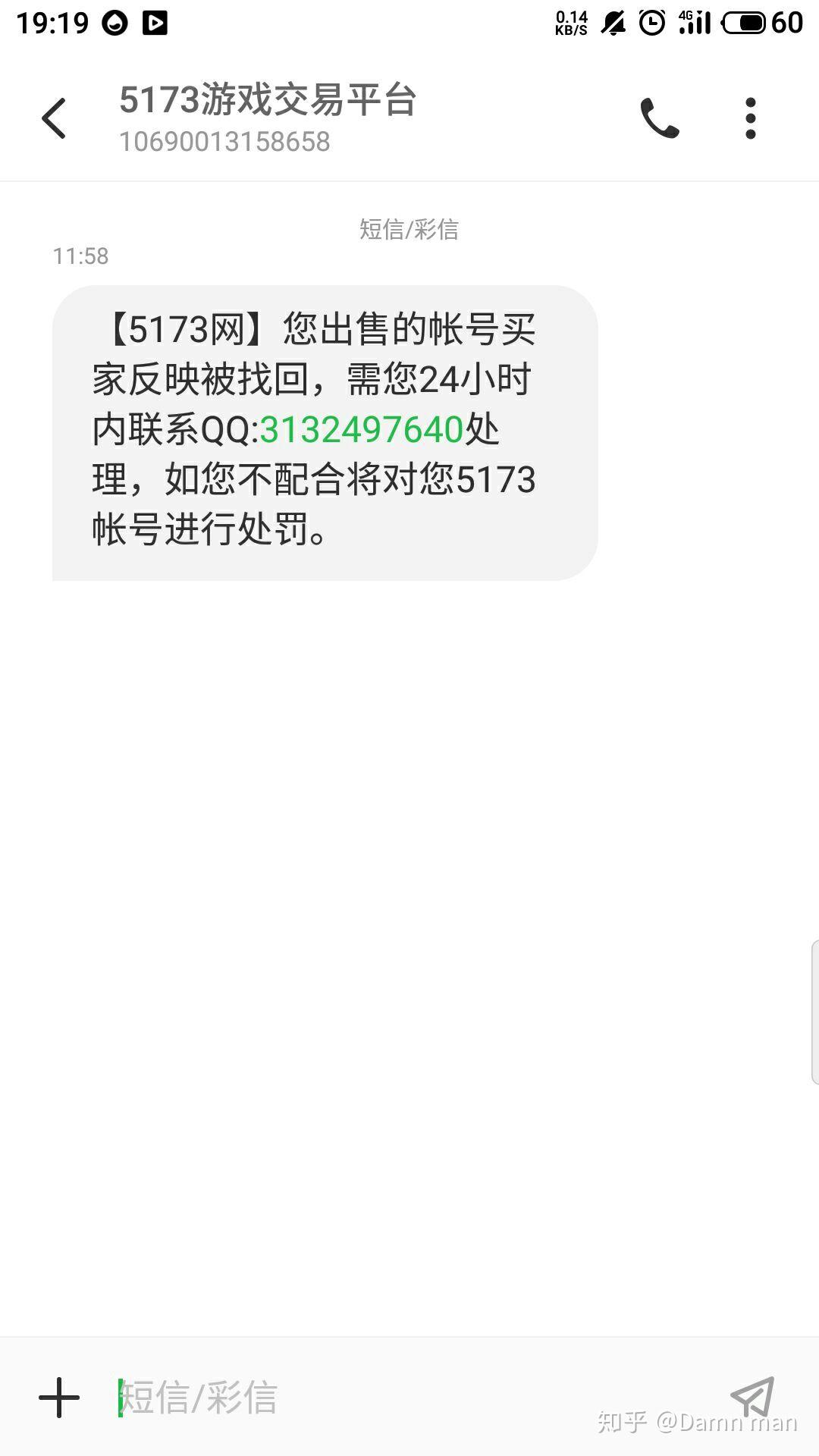Call the 5173 sender number
819x1456 pixels.
[660, 118]
